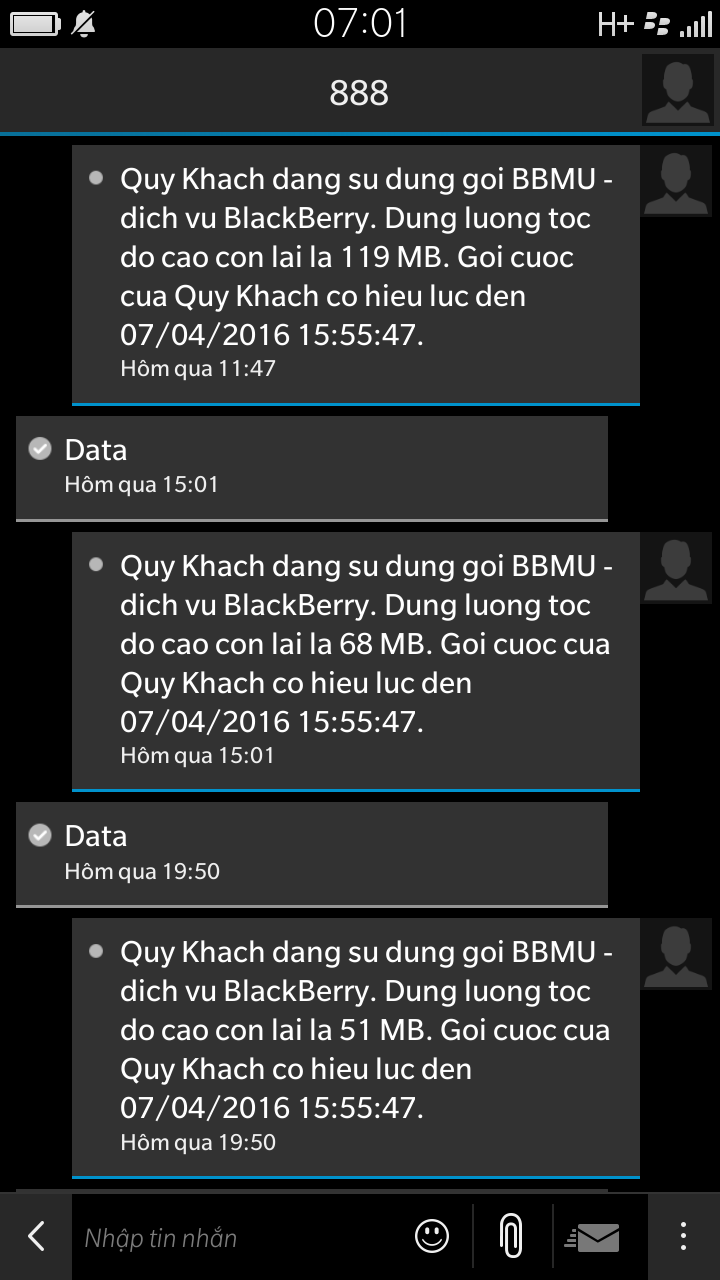Attach a file with the paperclip

click(511, 1237)
